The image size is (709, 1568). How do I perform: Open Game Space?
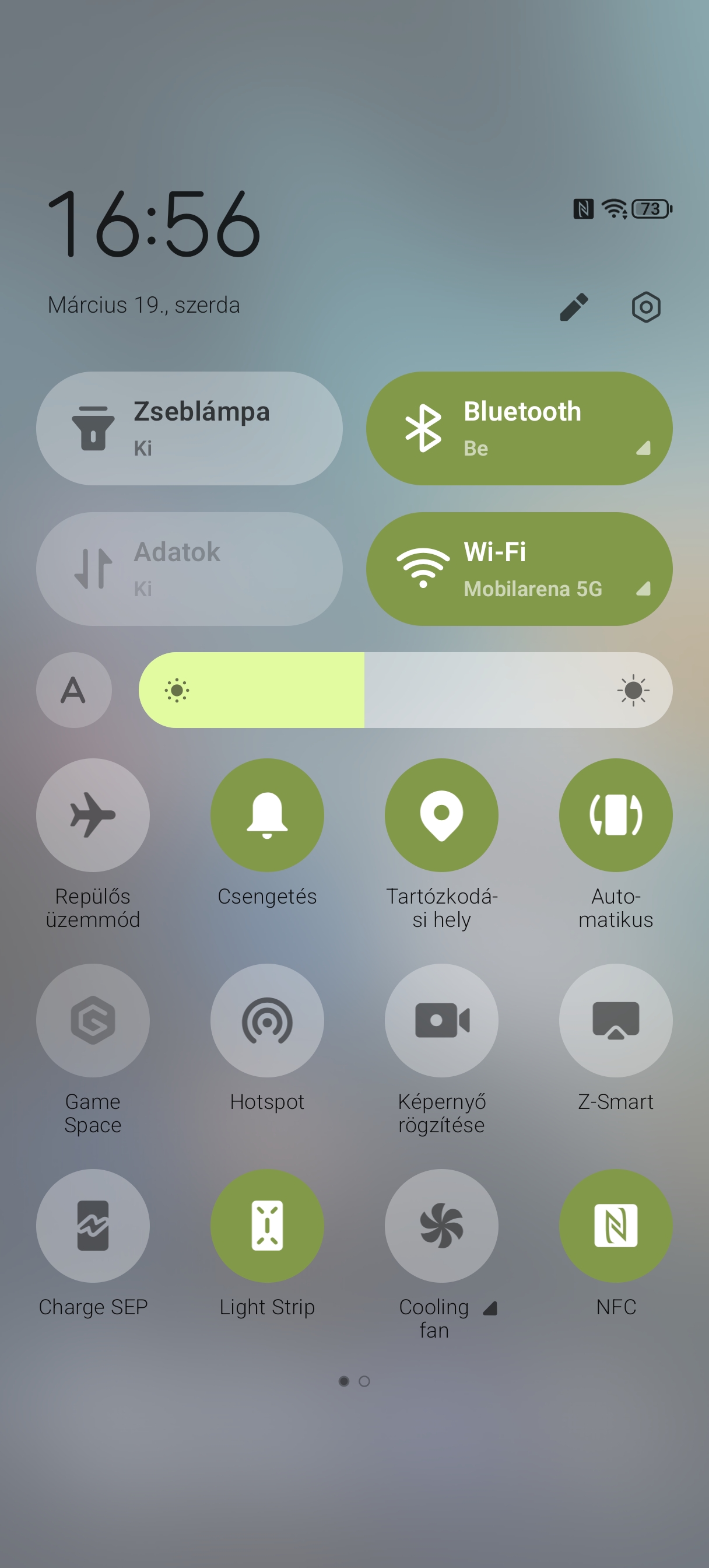pos(93,1020)
